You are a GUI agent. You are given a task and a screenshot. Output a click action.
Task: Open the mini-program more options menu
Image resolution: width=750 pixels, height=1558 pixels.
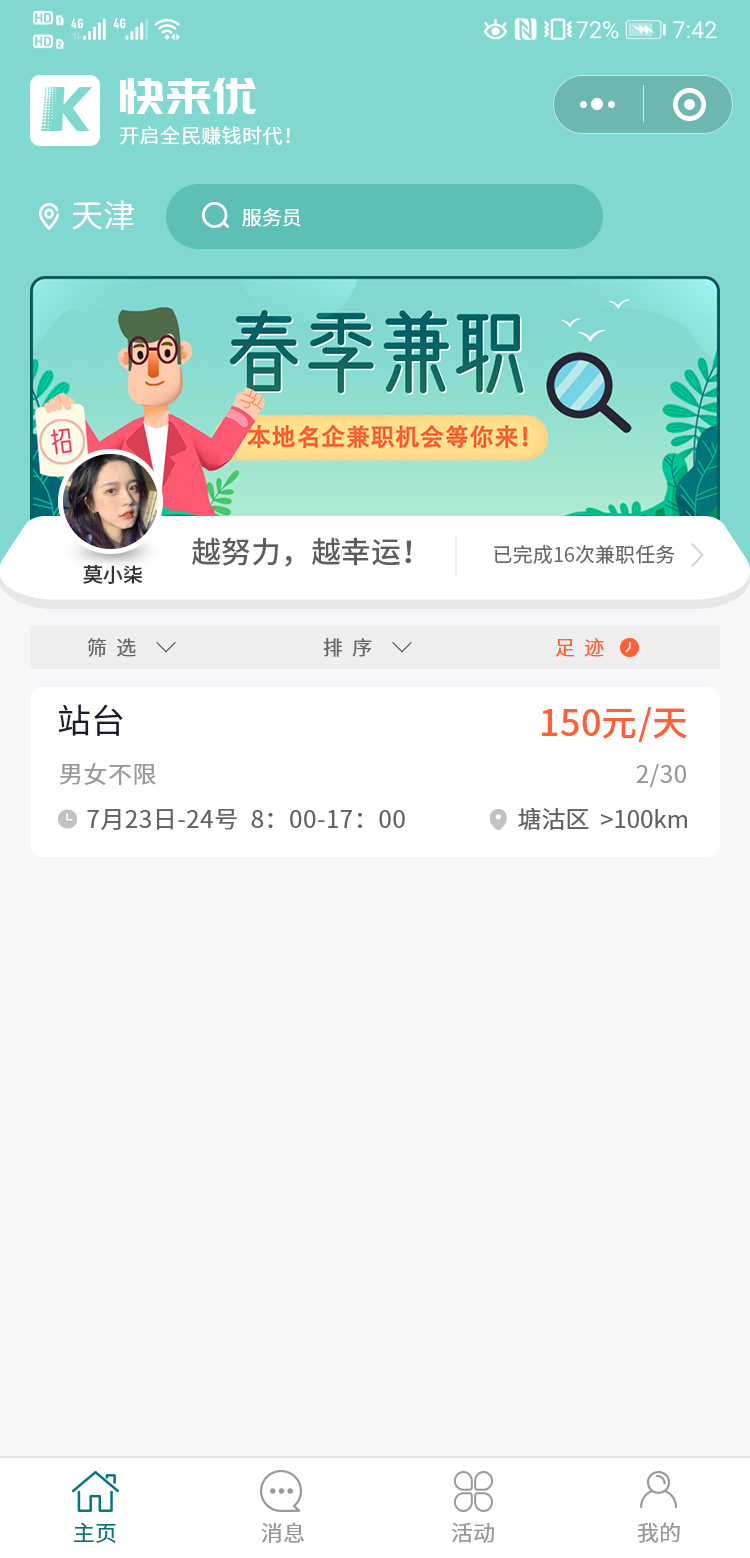597,104
